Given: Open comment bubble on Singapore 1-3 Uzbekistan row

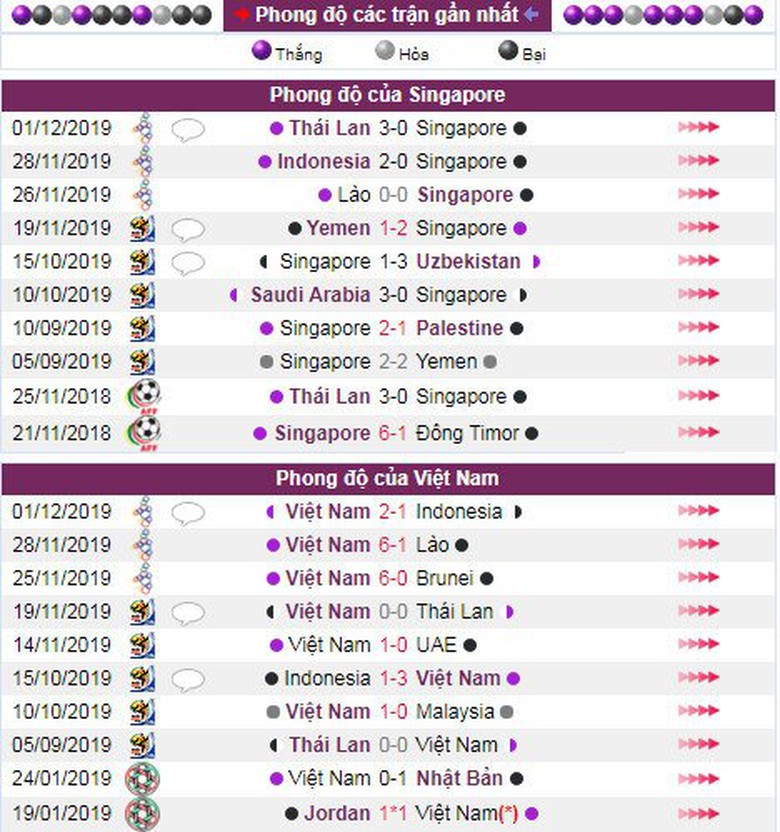Looking at the screenshot, I should [188, 262].
